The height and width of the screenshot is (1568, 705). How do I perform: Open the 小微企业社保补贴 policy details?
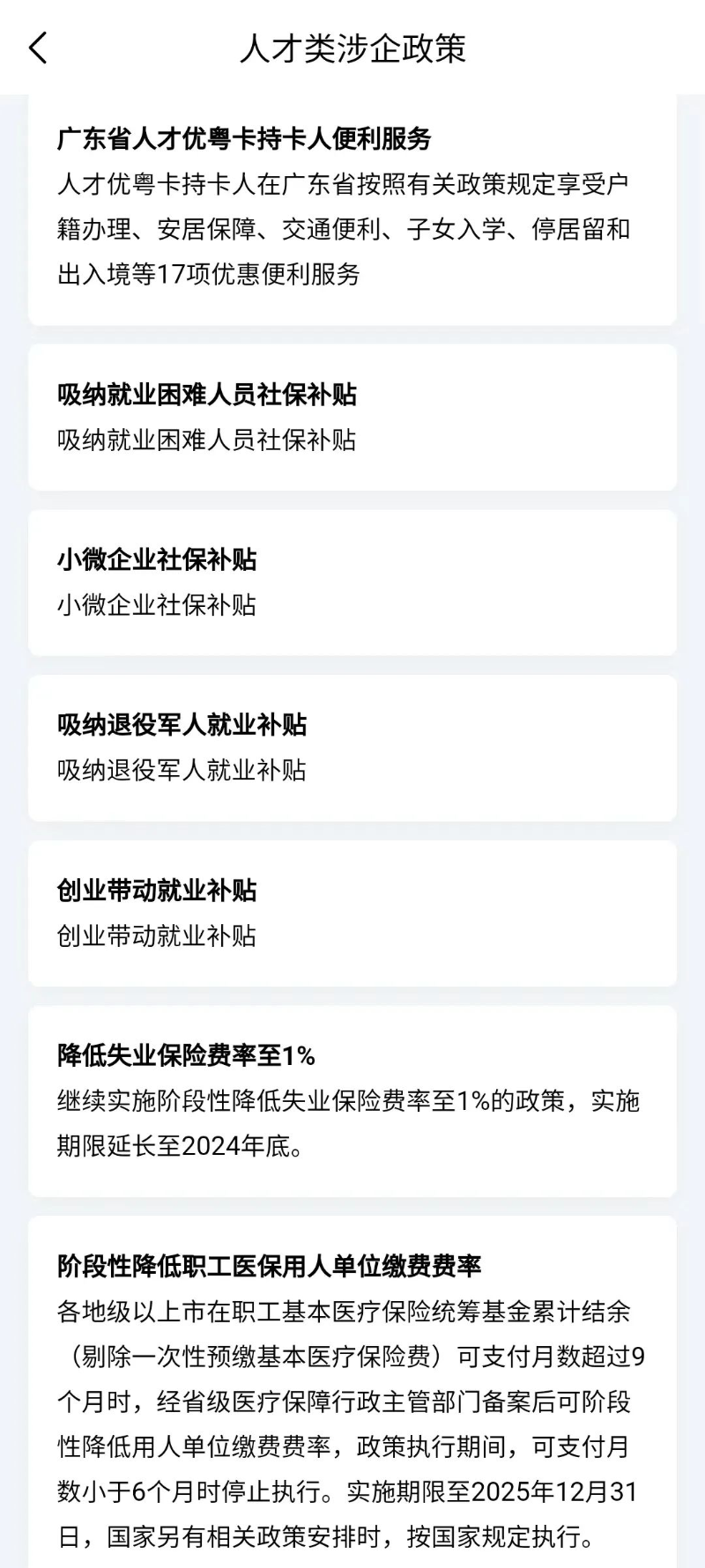352,581
